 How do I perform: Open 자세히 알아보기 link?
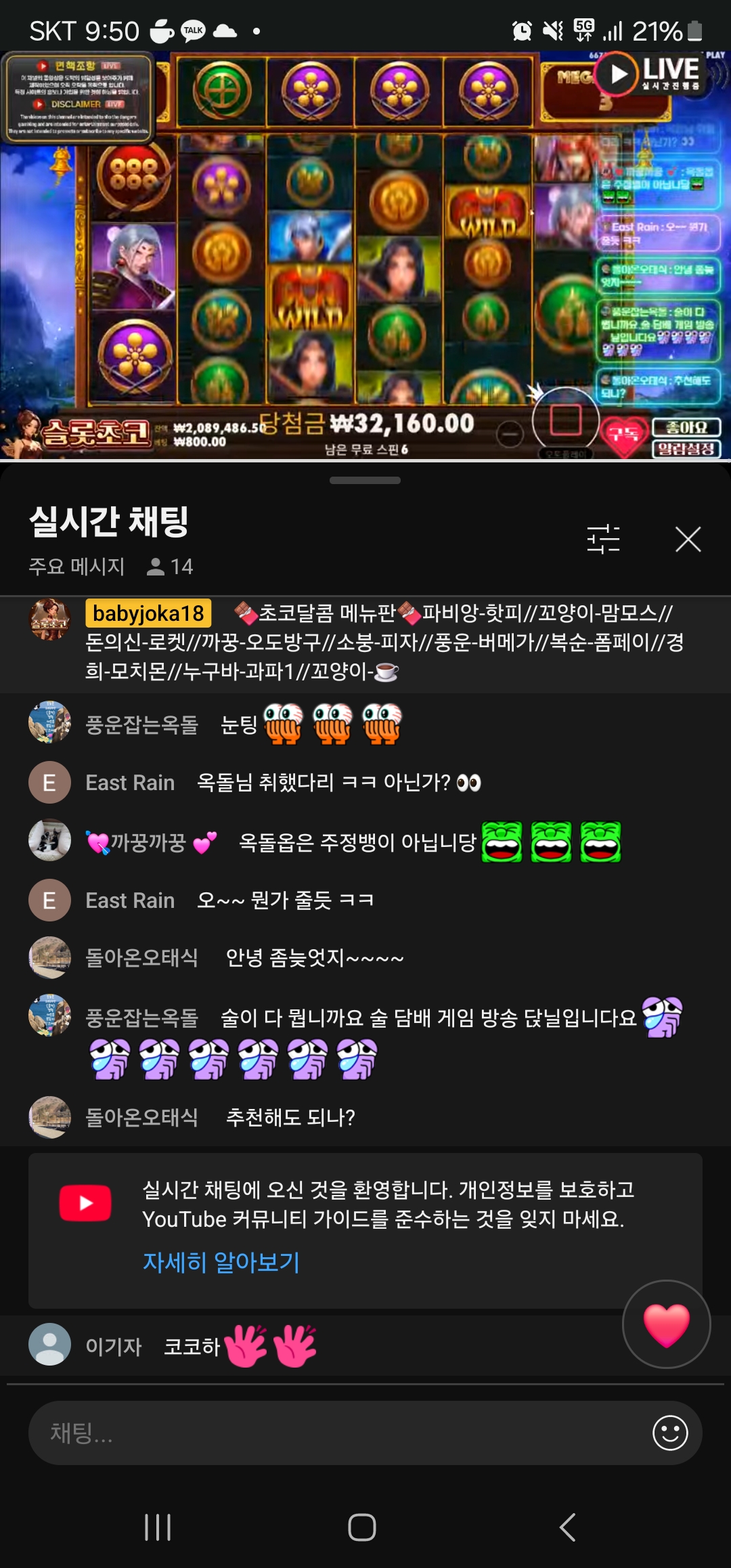(221, 1262)
